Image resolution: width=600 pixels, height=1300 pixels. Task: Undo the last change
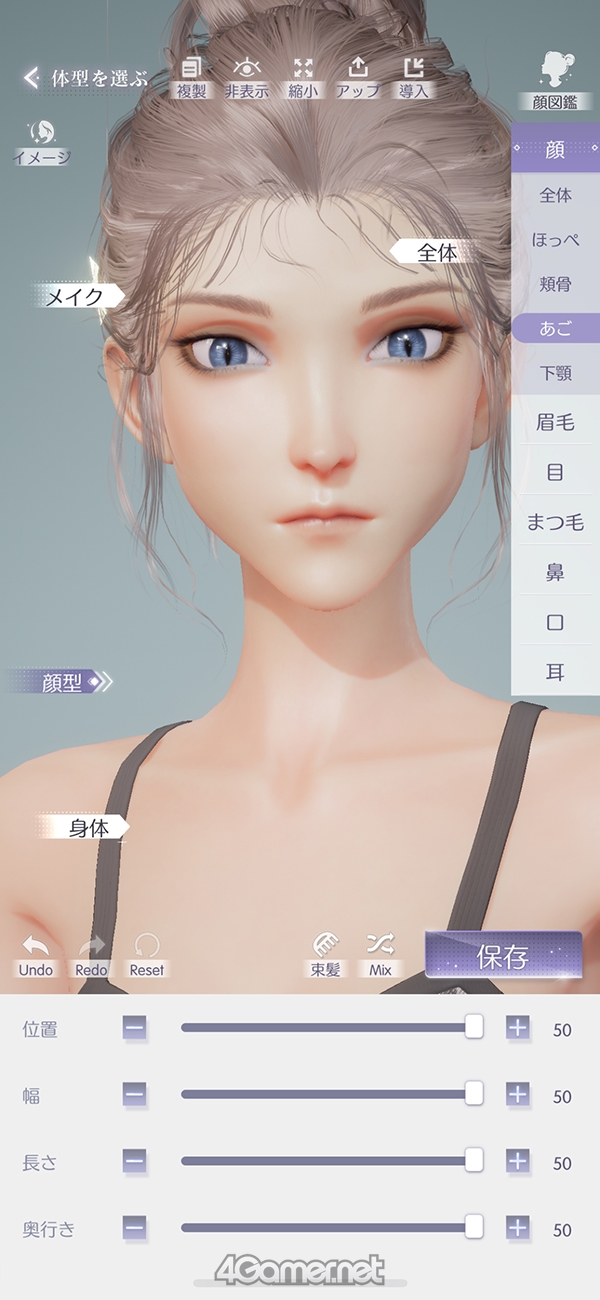point(36,955)
